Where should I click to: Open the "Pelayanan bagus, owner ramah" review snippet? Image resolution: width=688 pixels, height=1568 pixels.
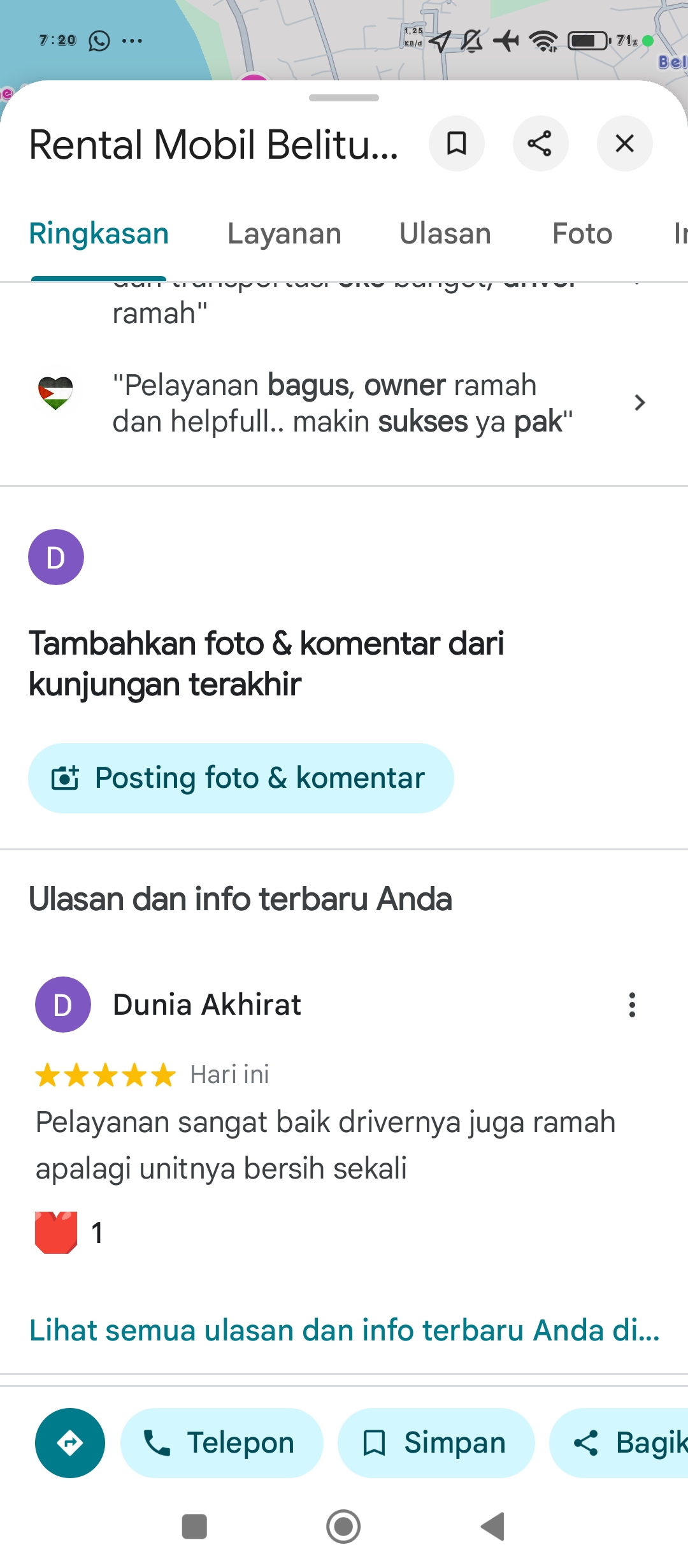coord(344,403)
